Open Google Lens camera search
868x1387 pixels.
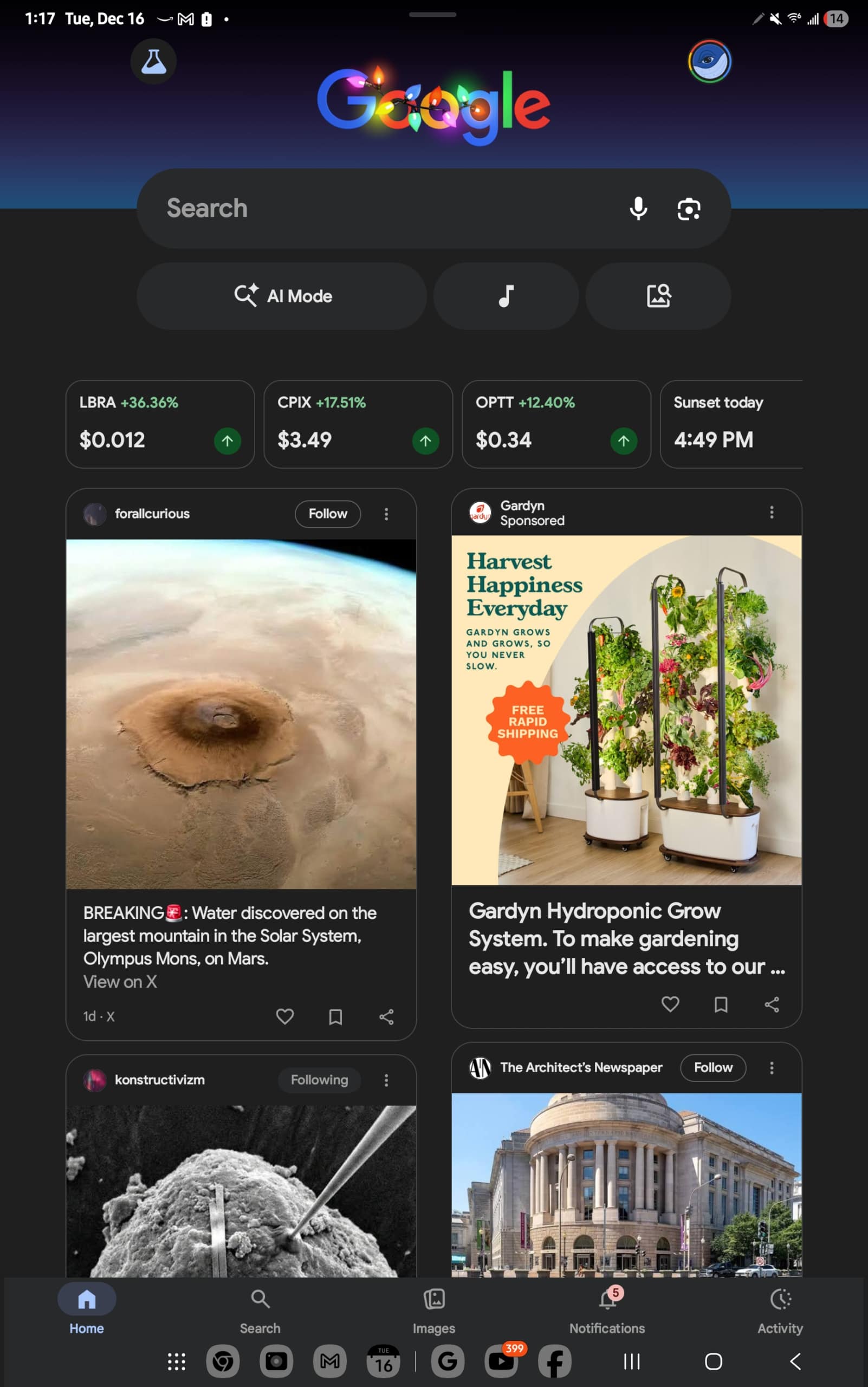[688, 209]
